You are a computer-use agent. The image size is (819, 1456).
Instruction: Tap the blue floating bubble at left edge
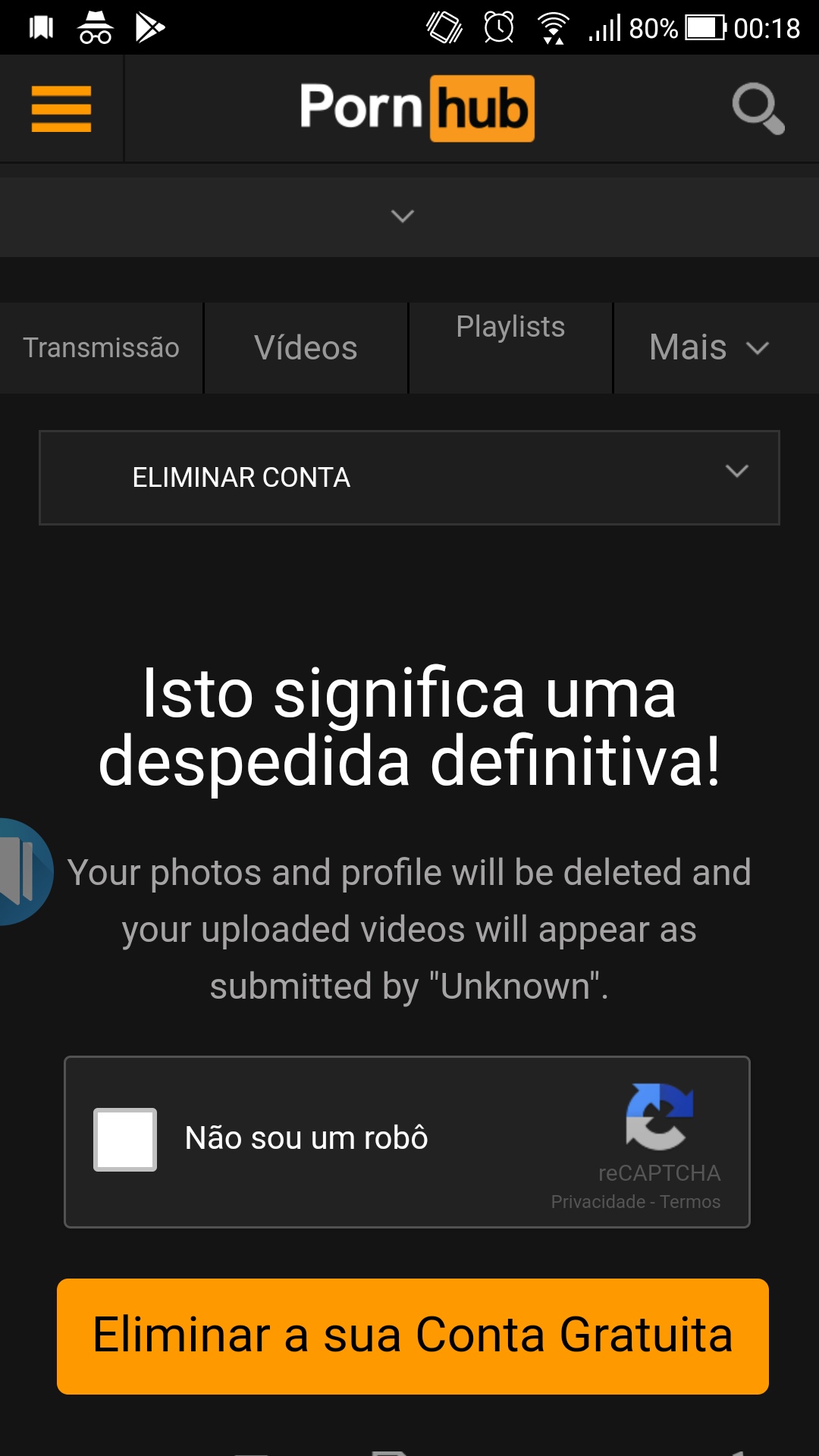23,872
